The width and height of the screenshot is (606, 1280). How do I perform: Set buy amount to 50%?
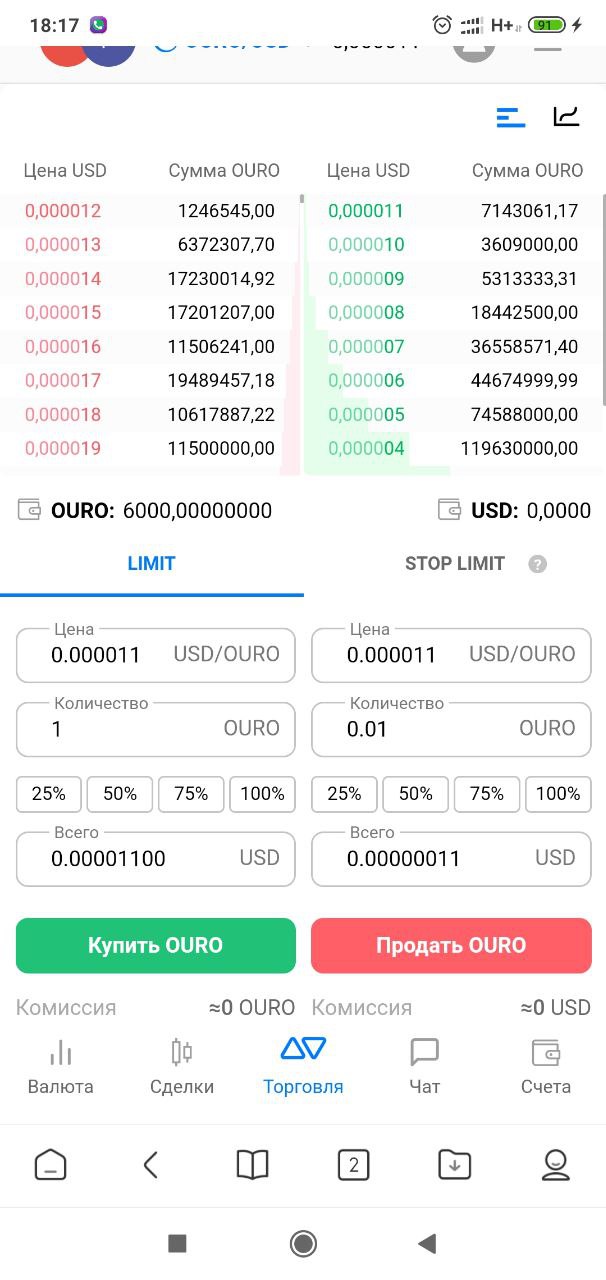point(120,794)
